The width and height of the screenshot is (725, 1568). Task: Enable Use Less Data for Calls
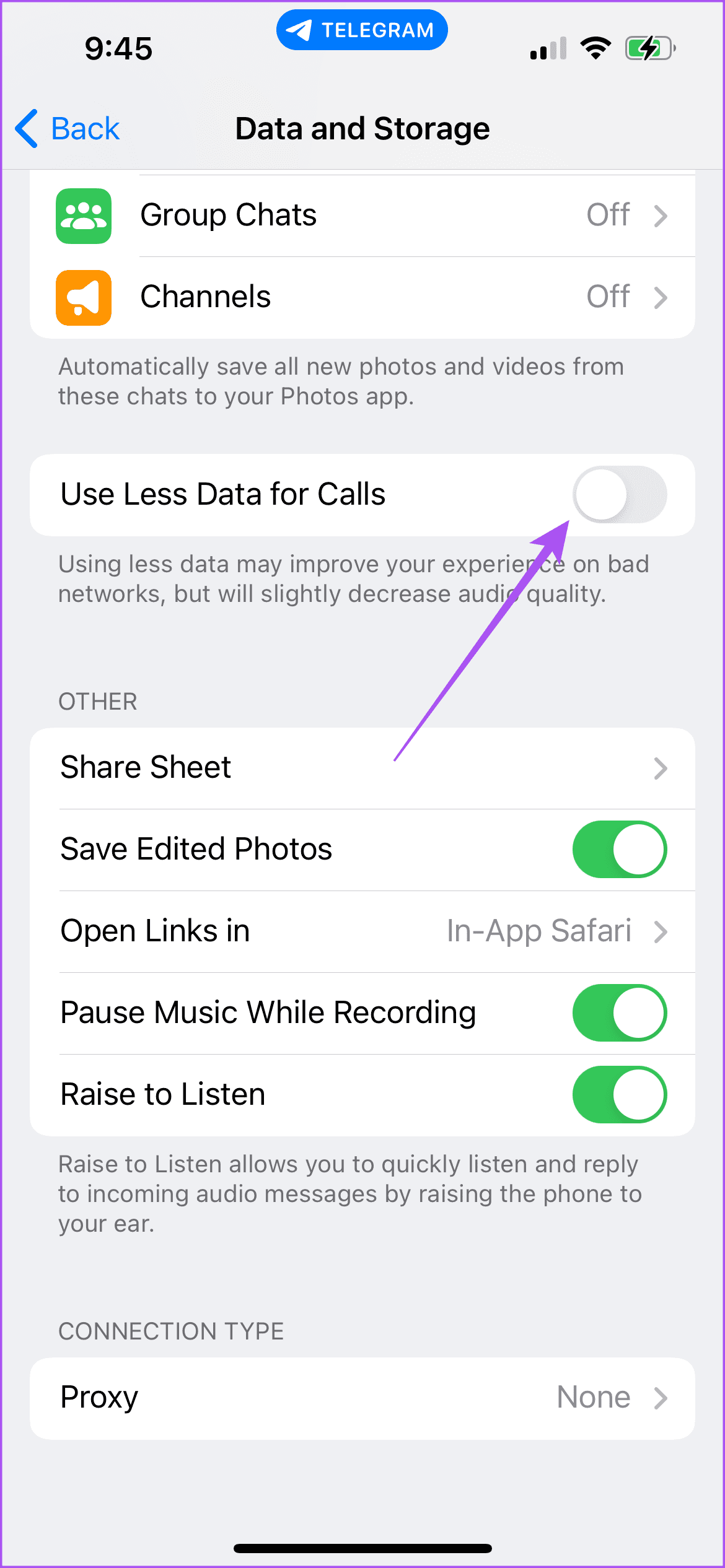pyautogui.click(x=619, y=494)
